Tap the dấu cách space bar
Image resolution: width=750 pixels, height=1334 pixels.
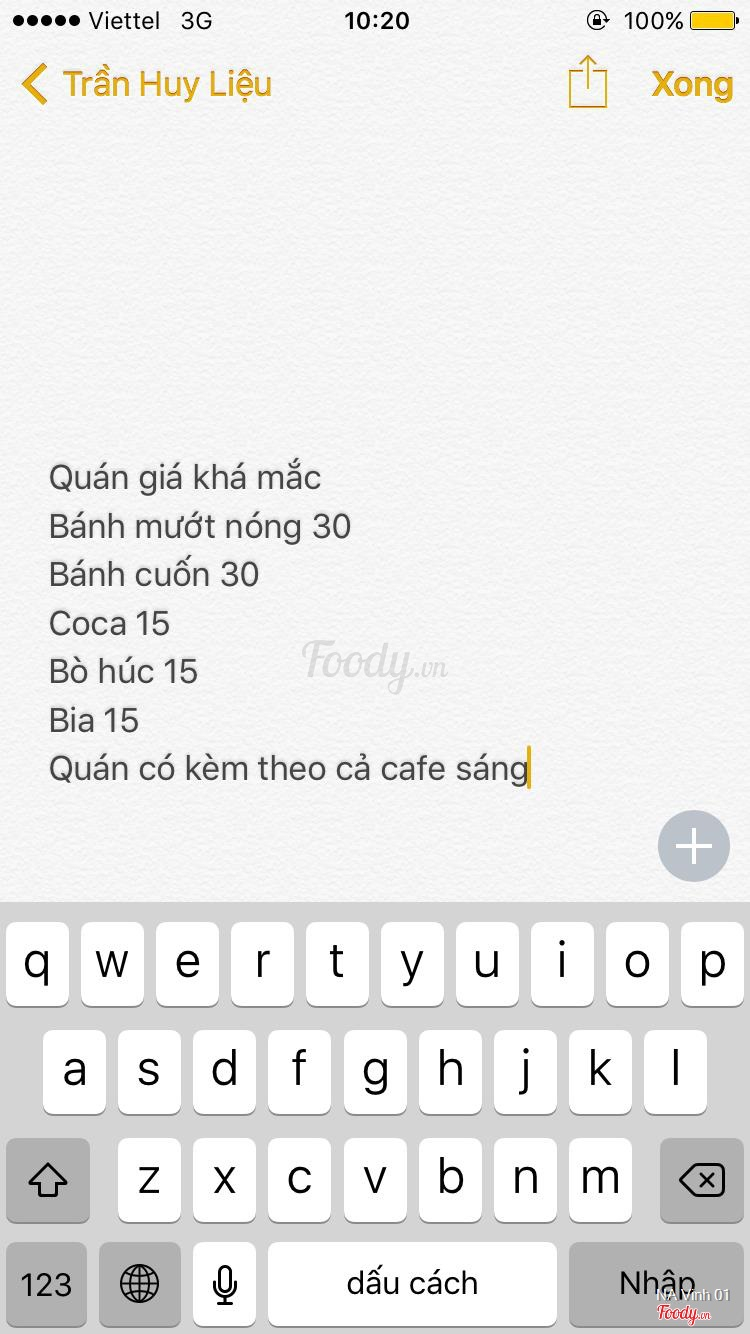[412, 1284]
